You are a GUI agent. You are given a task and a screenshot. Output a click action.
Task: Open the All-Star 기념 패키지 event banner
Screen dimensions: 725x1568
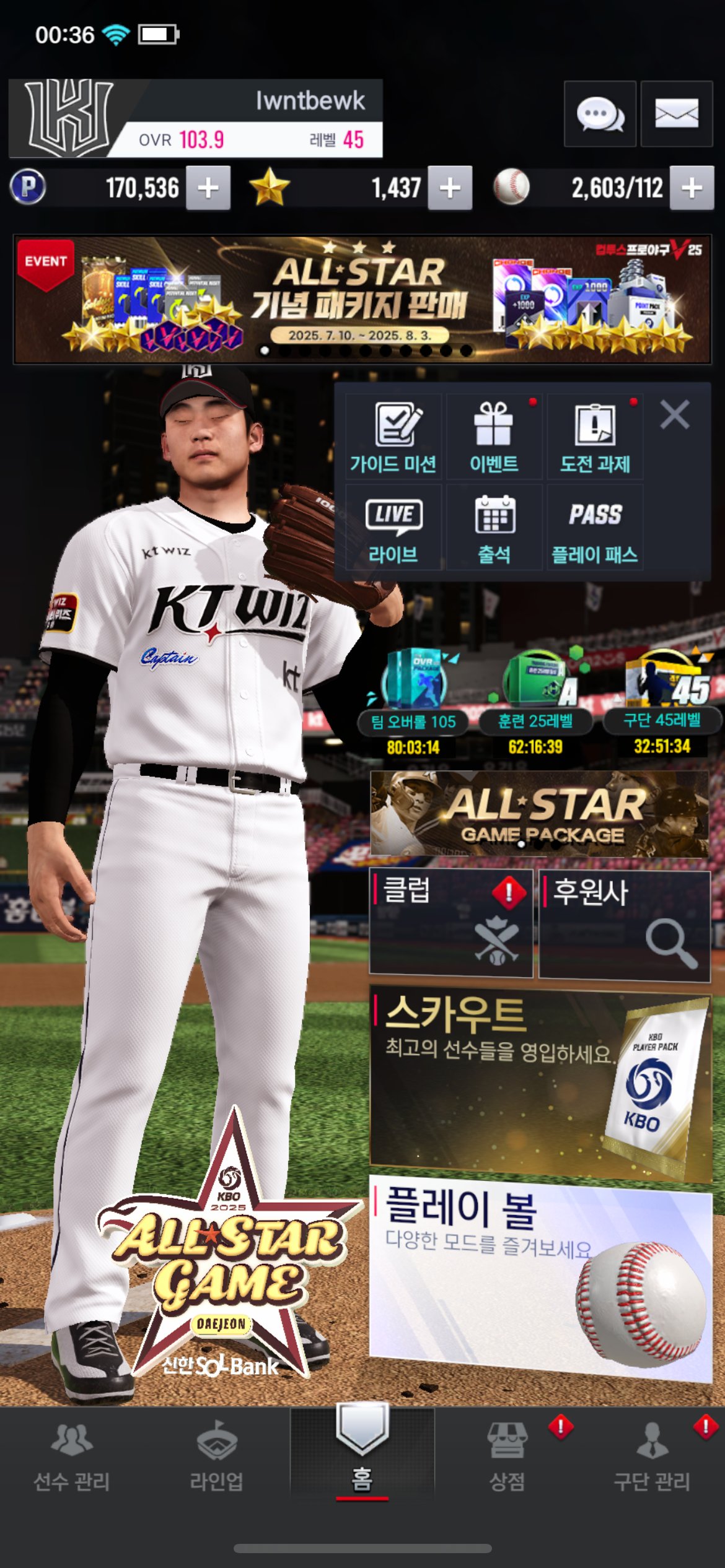362,299
